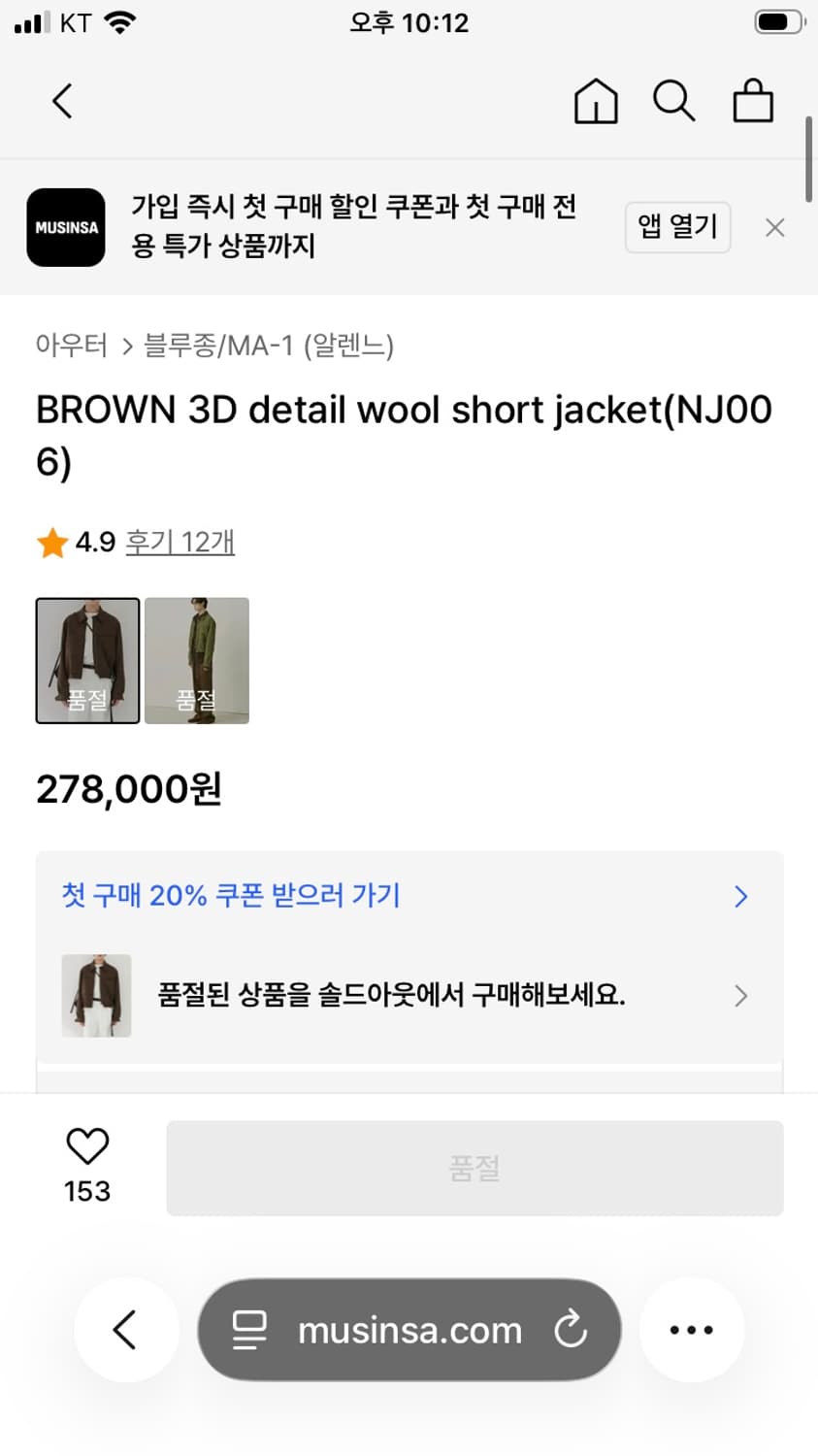Select the 아우터 breadcrumb item
Image resolution: width=818 pixels, height=1456 pixels.
[x=70, y=346]
